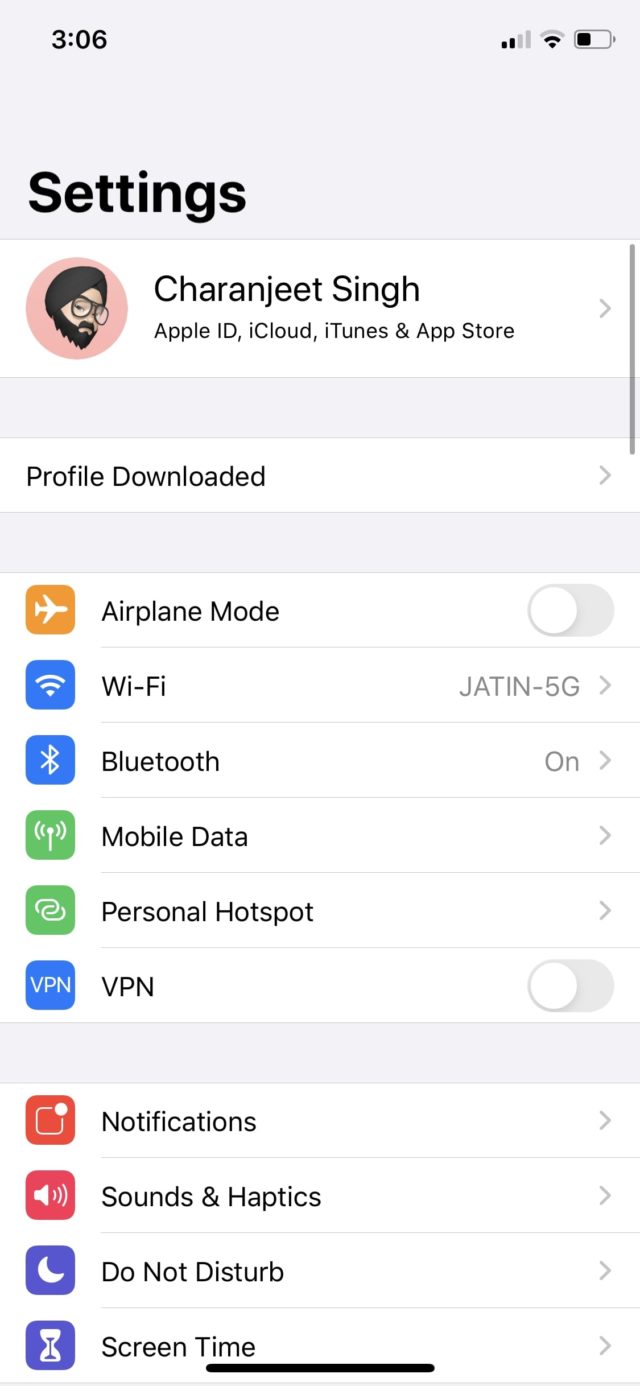Open the Profile Downloaded row
Viewport: 640px width, 1386px height.
click(320, 475)
